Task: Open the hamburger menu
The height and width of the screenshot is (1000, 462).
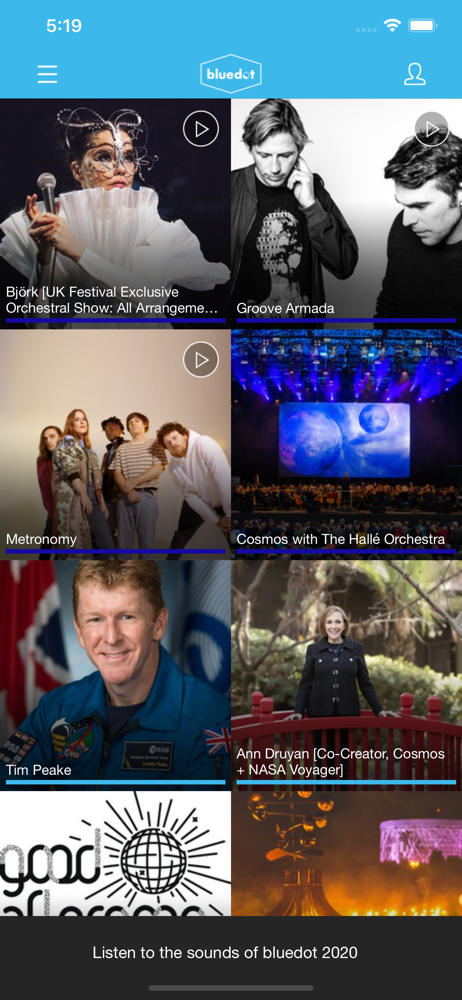Action: tap(47, 75)
